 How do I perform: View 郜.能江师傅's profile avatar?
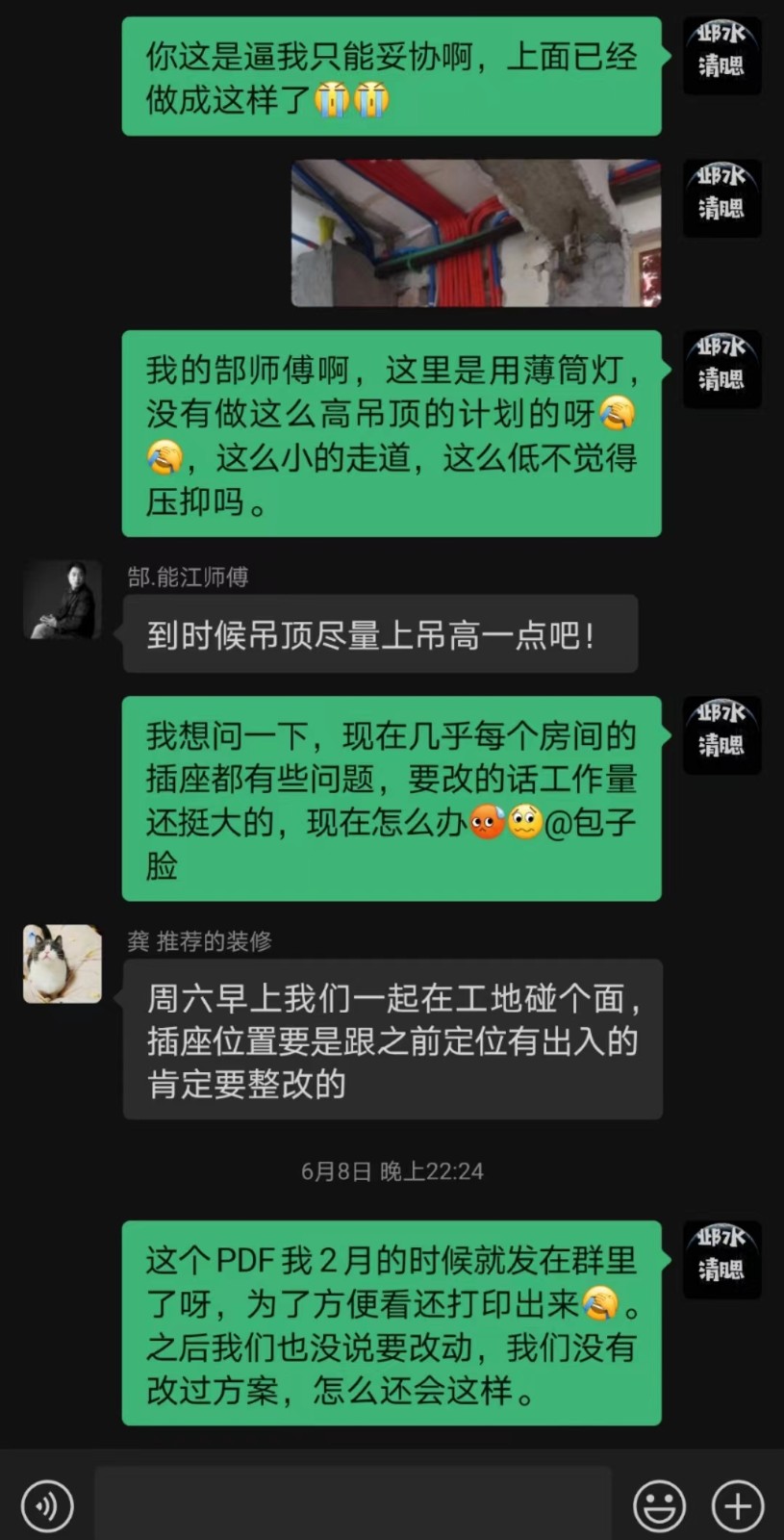pos(63,601)
